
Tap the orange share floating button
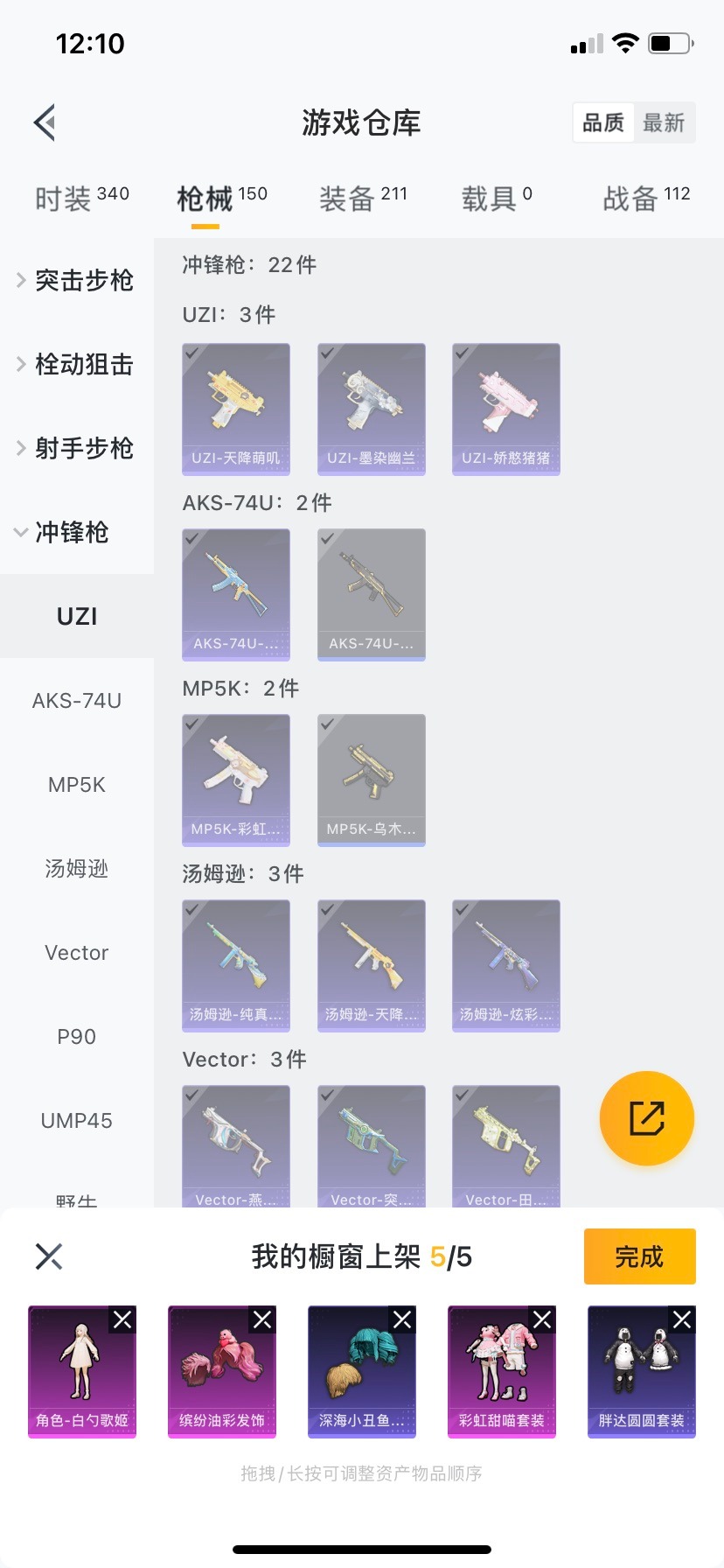point(646,1118)
